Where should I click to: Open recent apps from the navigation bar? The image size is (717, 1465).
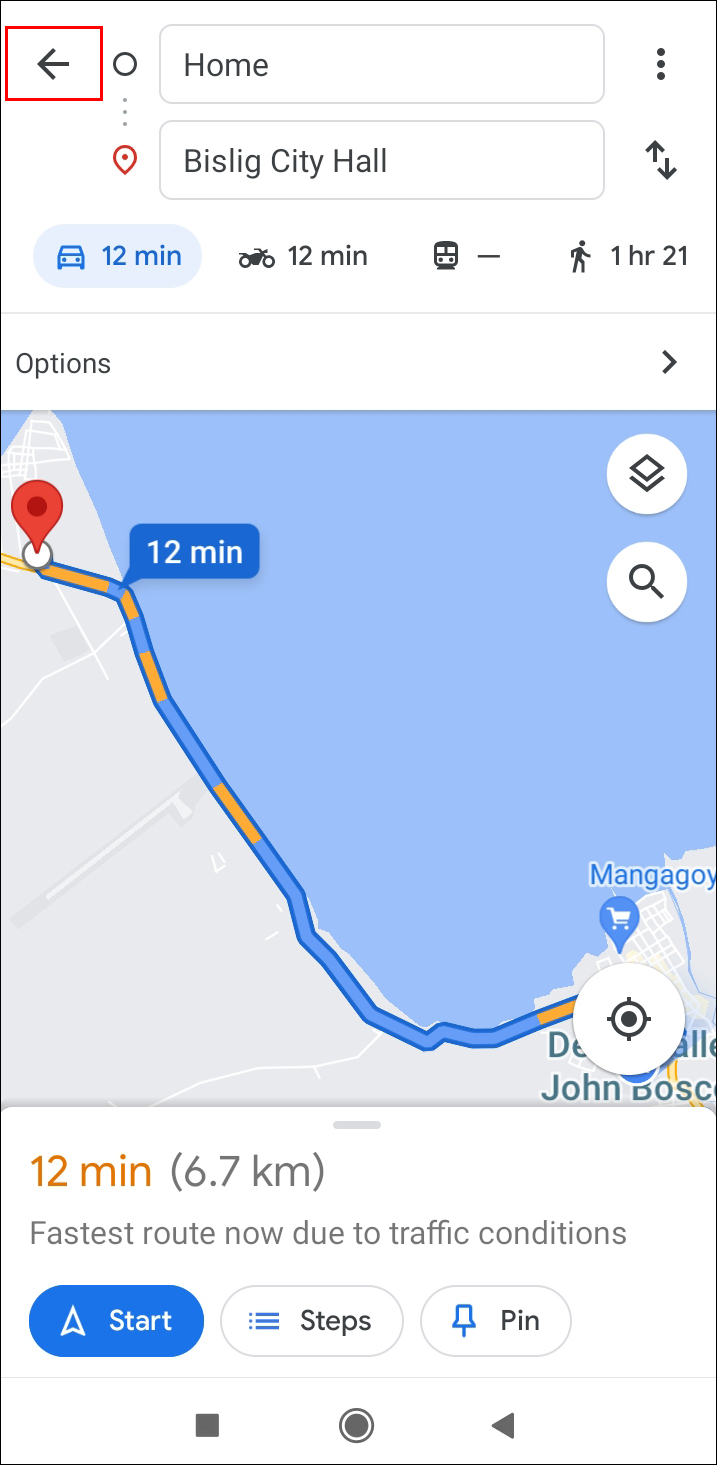(x=207, y=1425)
